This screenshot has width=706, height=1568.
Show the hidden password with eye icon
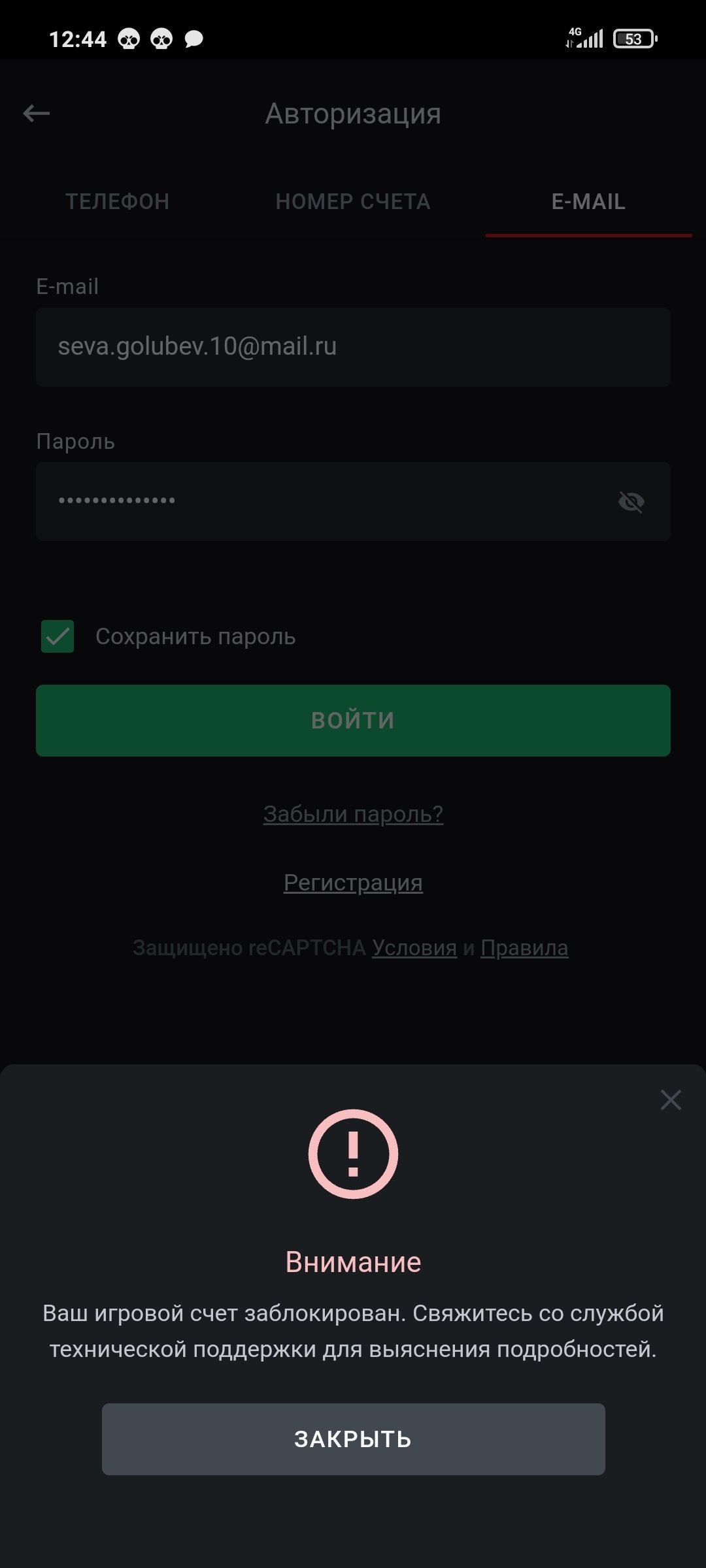(x=631, y=501)
